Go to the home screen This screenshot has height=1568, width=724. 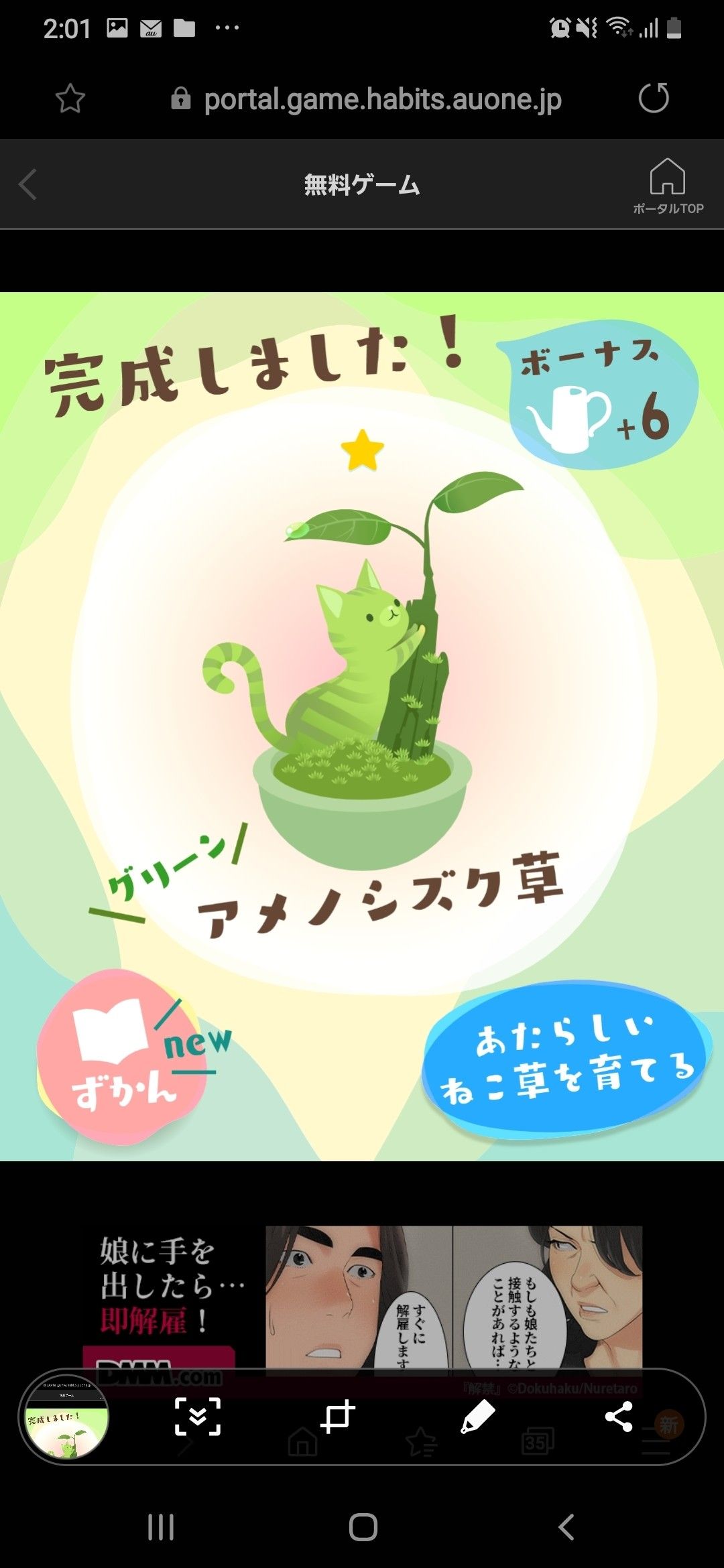[363, 1527]
